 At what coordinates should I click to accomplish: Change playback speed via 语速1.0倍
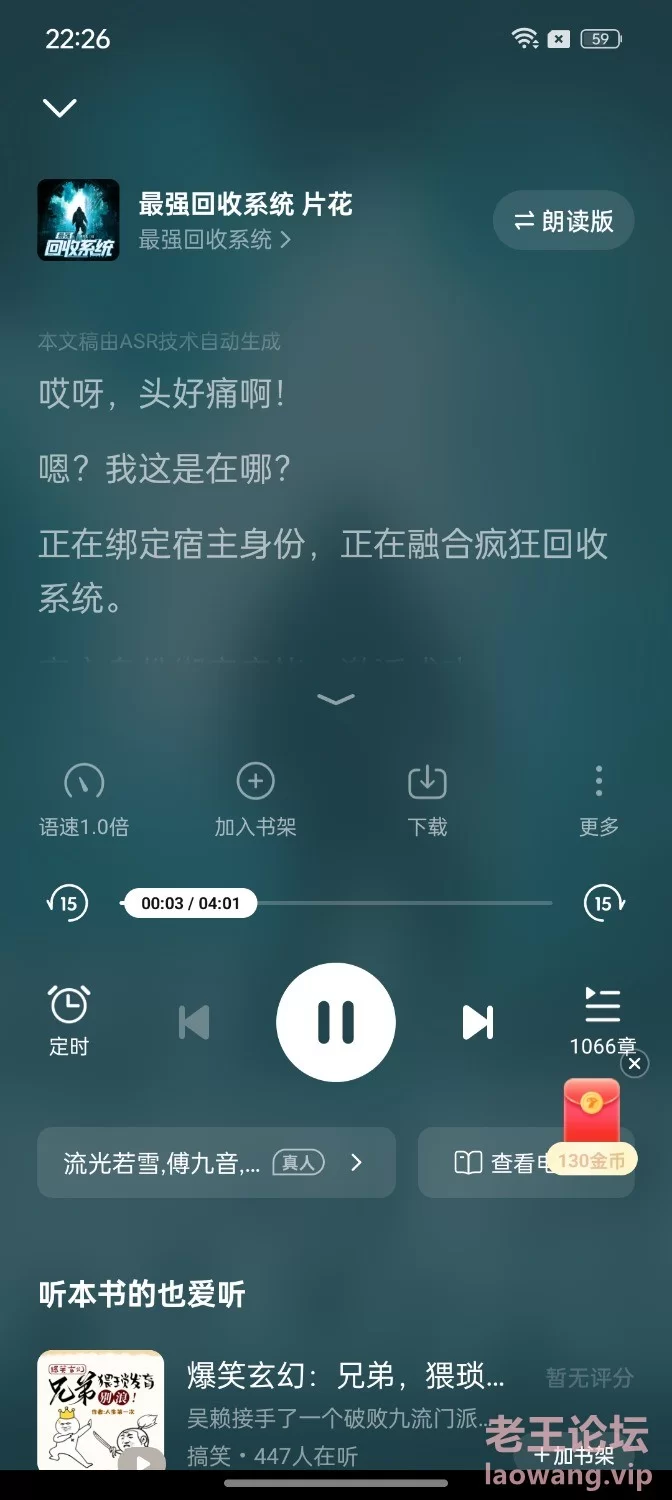tap(84, 801)
